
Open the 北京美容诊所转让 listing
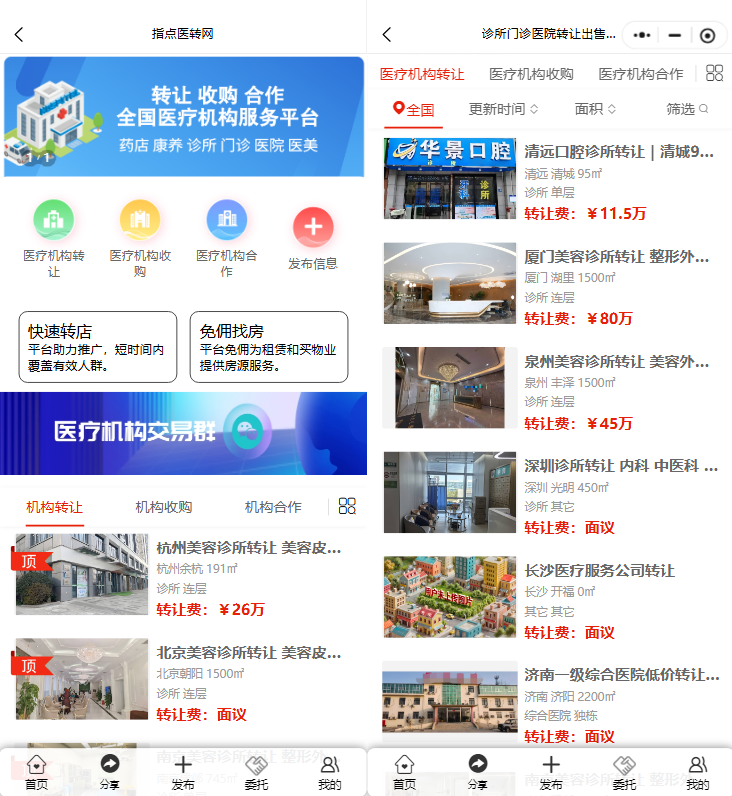pos(249,653)
